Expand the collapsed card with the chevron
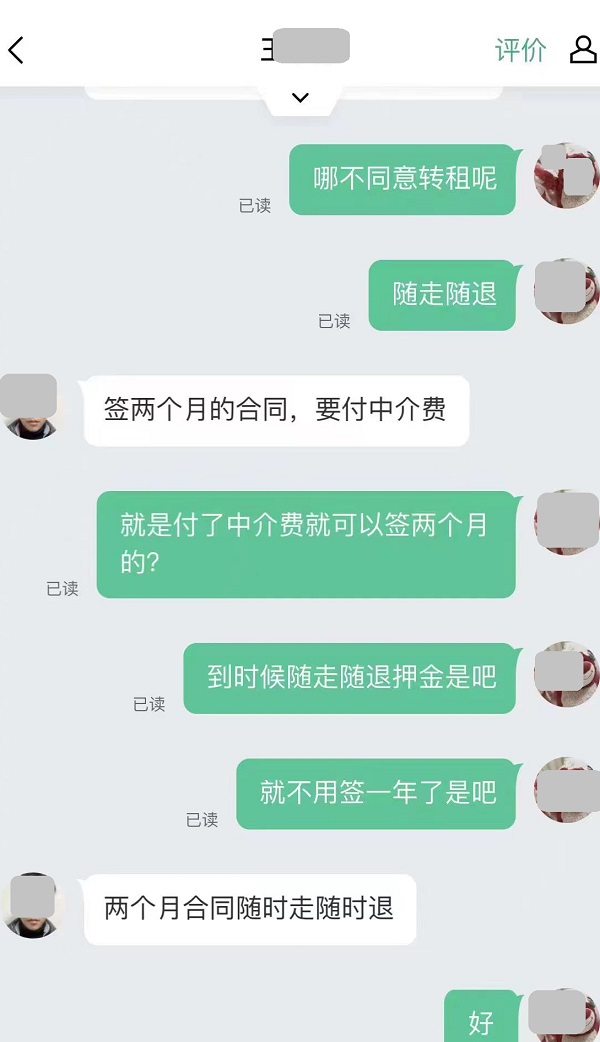Viewport: 600px width, 1042px height. 300,98
